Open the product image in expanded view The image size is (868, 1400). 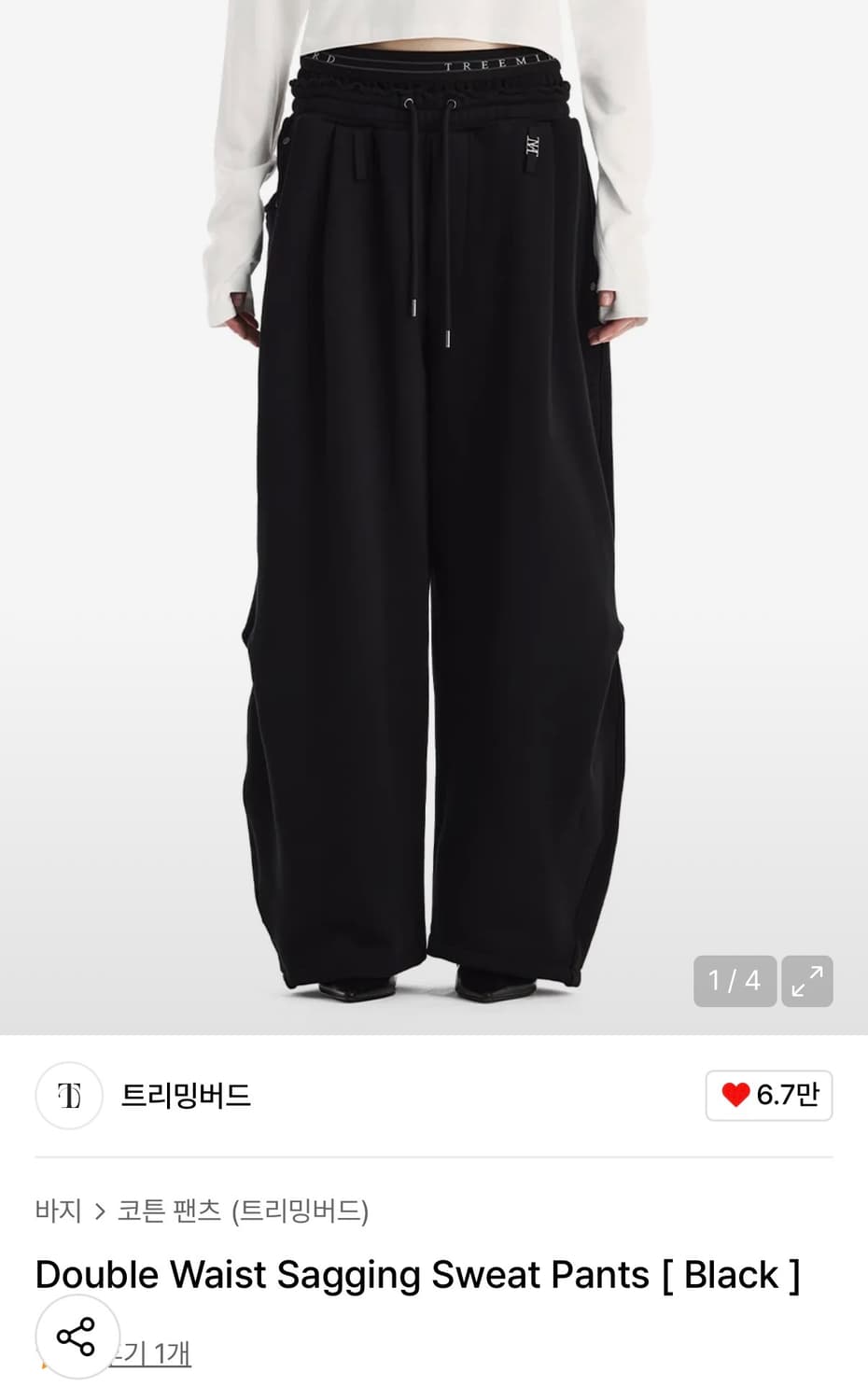coord(807,982)
